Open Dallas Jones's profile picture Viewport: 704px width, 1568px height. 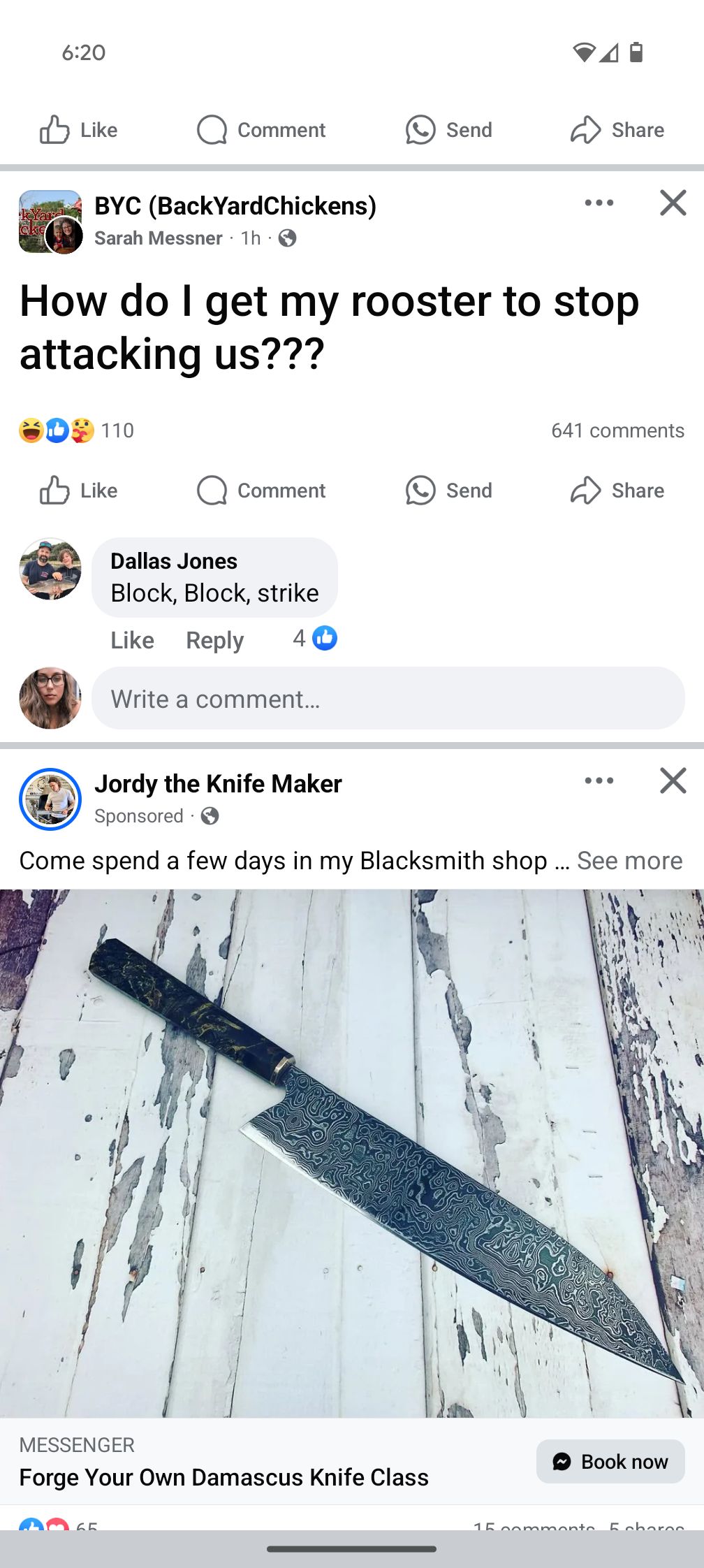click(x=50, y=569)
